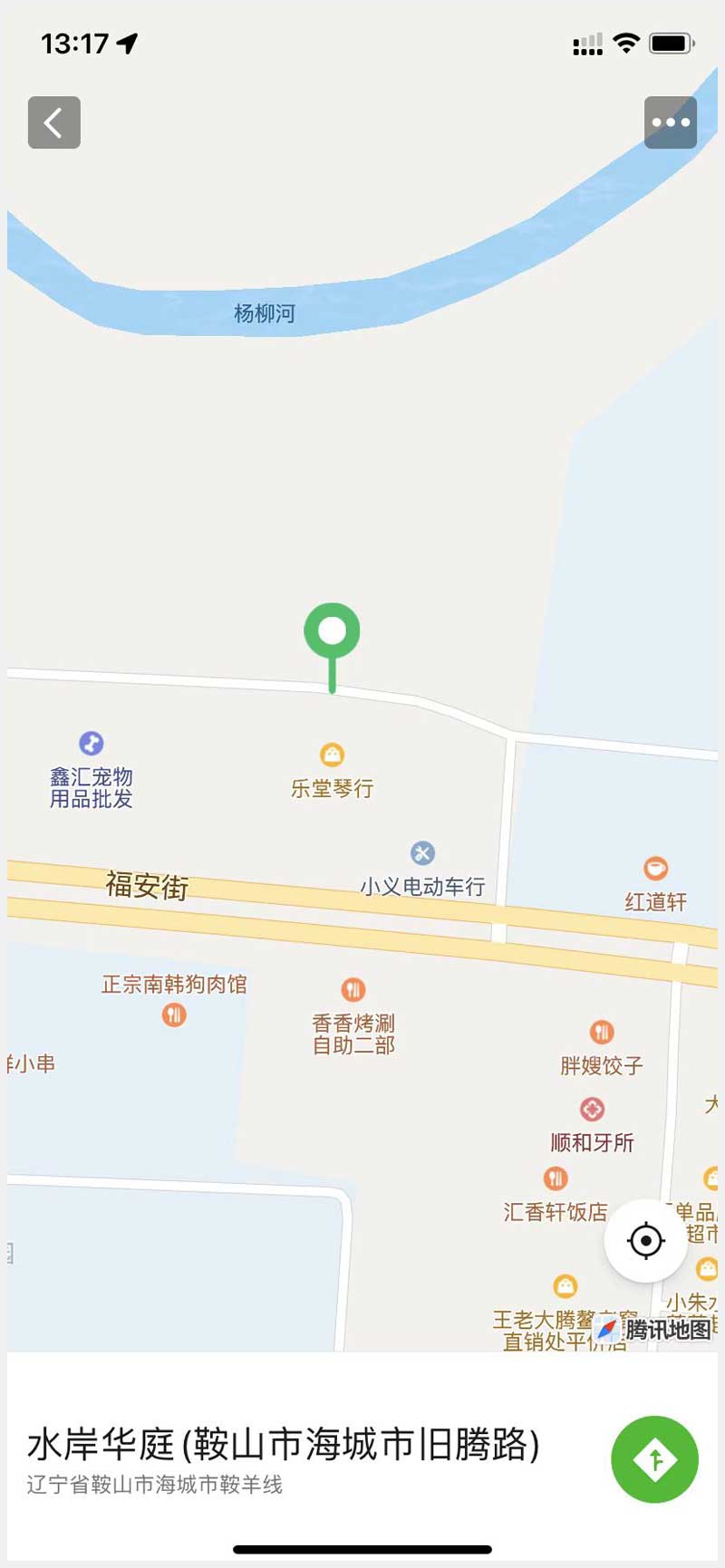Select the 小义电动车行 map marker
This screenshot has height=1568, width=725.
(422, 853)
